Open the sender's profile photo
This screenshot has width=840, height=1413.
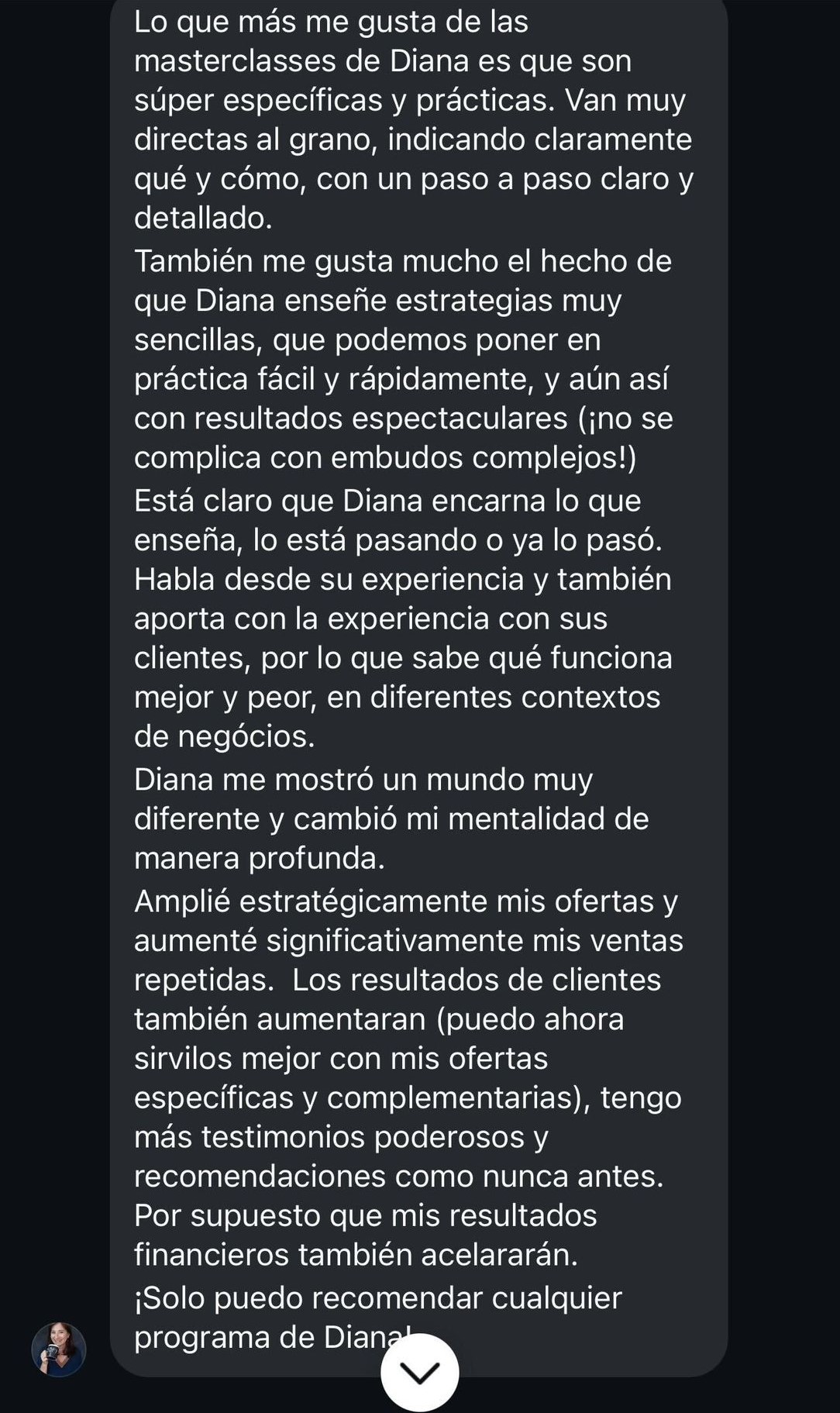point(59,1349)
